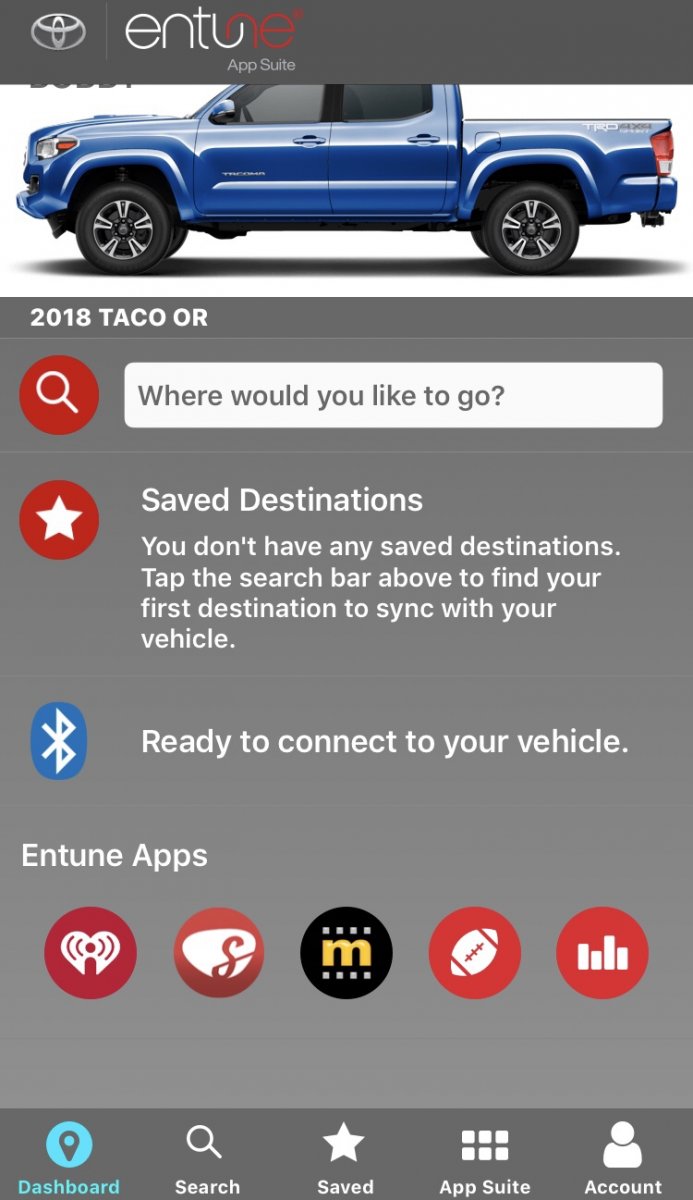
Task: Open the "Where would you like to go?" field
Action: [393, 396]
